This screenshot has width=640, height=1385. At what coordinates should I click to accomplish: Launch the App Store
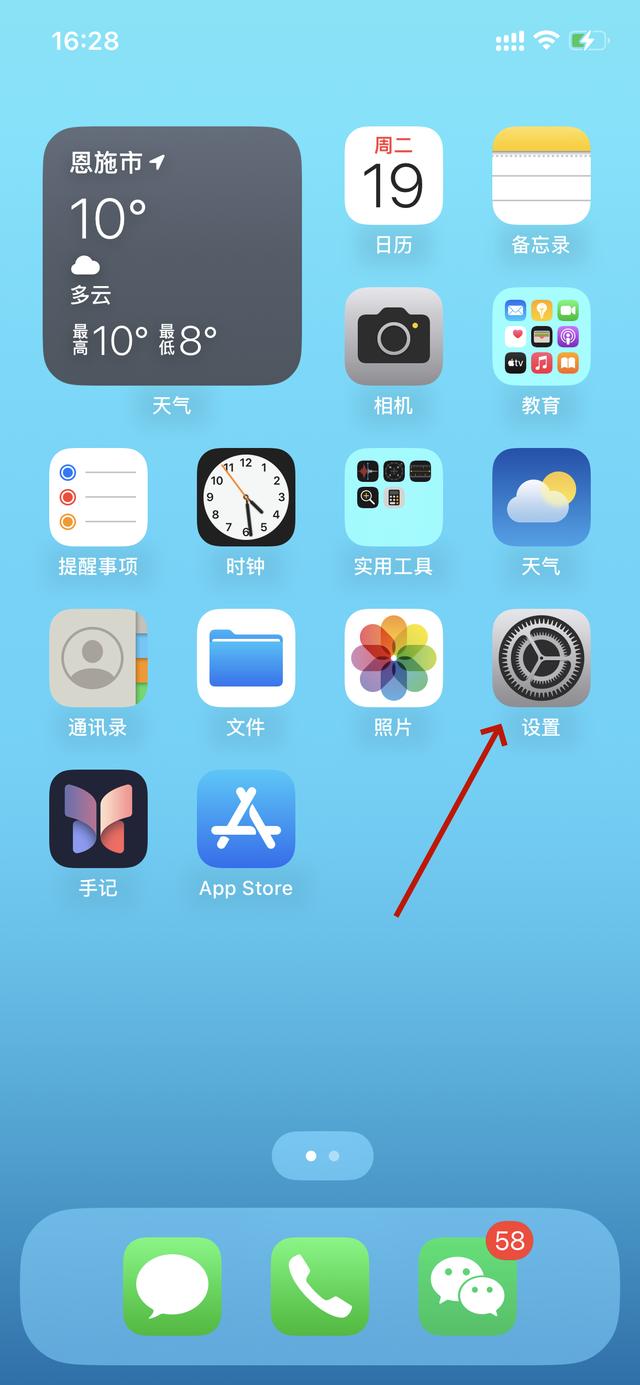click(x=245, y=818)
